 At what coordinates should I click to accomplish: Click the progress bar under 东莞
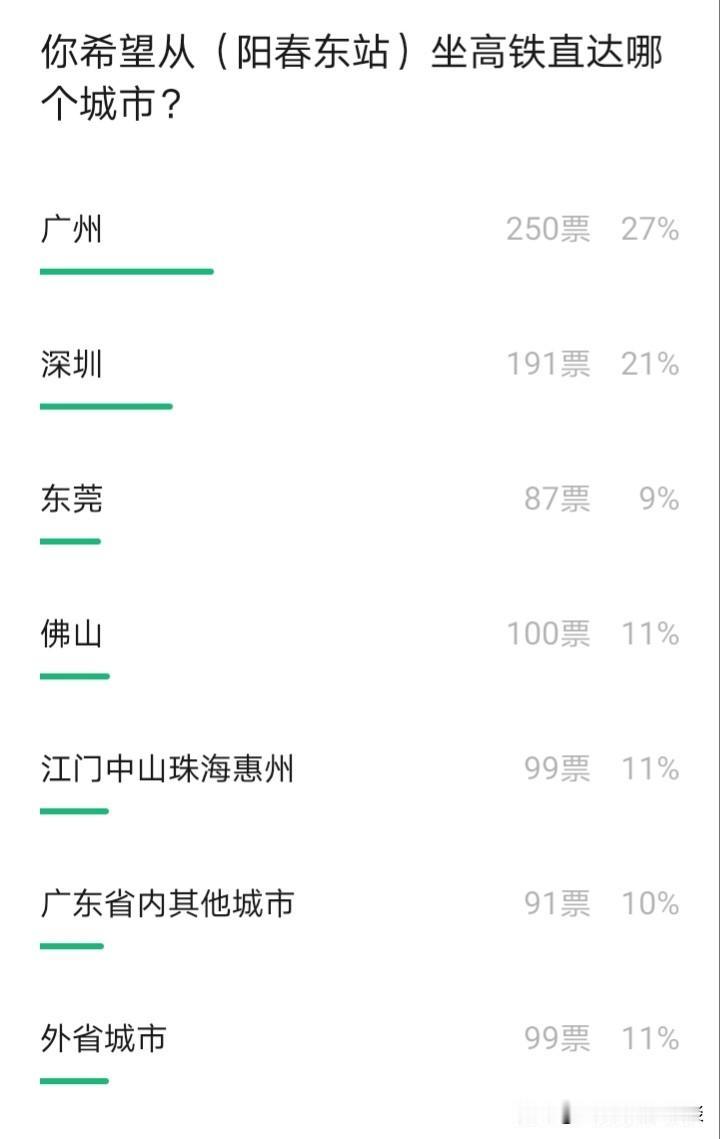coord(69,540)
